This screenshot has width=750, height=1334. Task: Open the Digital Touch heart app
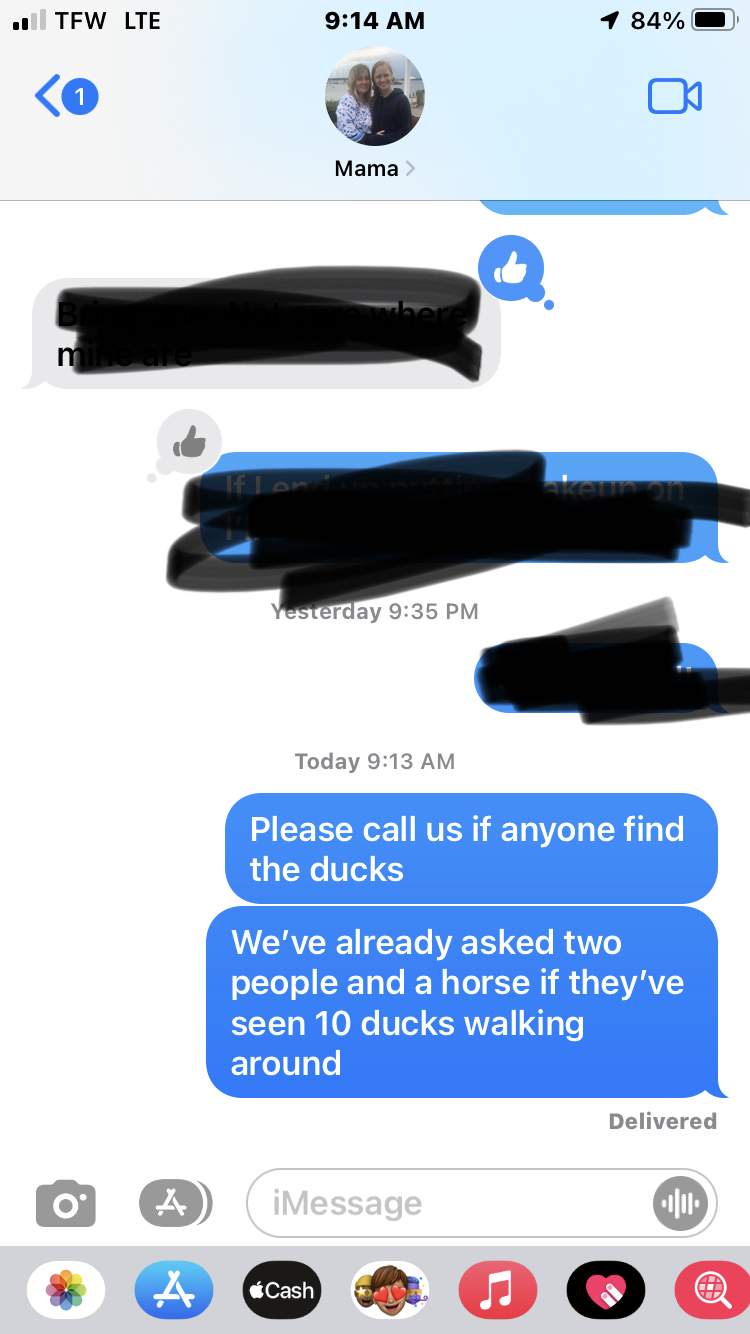(605, 1291)
